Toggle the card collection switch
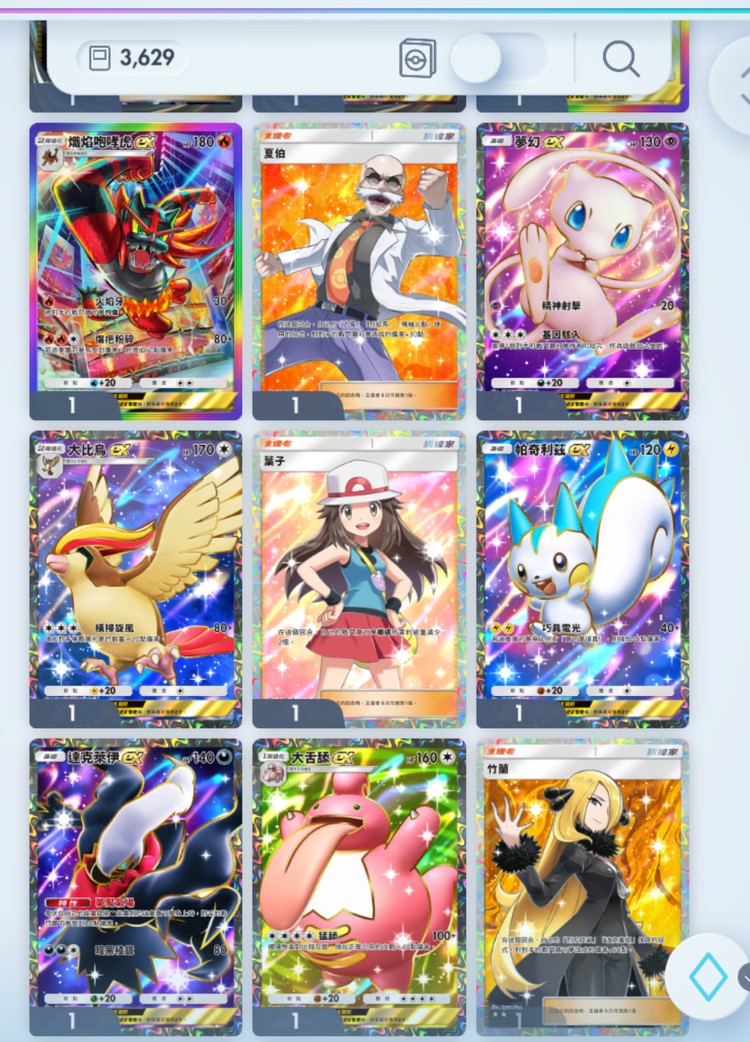The height and width of the screenshot is (1042, 750). coord(499,58)
